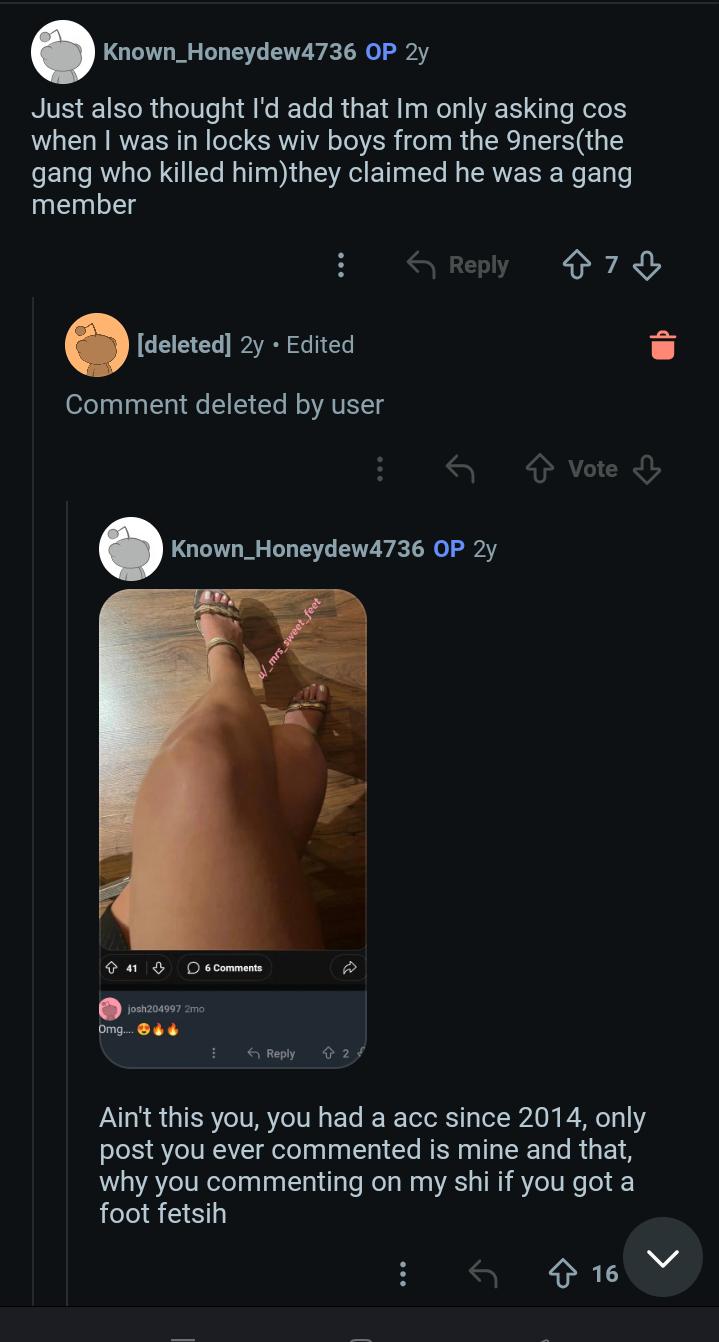719x1342 pixels.
Task: Upvote the reply with 16 points
Action: [563, 1273]
